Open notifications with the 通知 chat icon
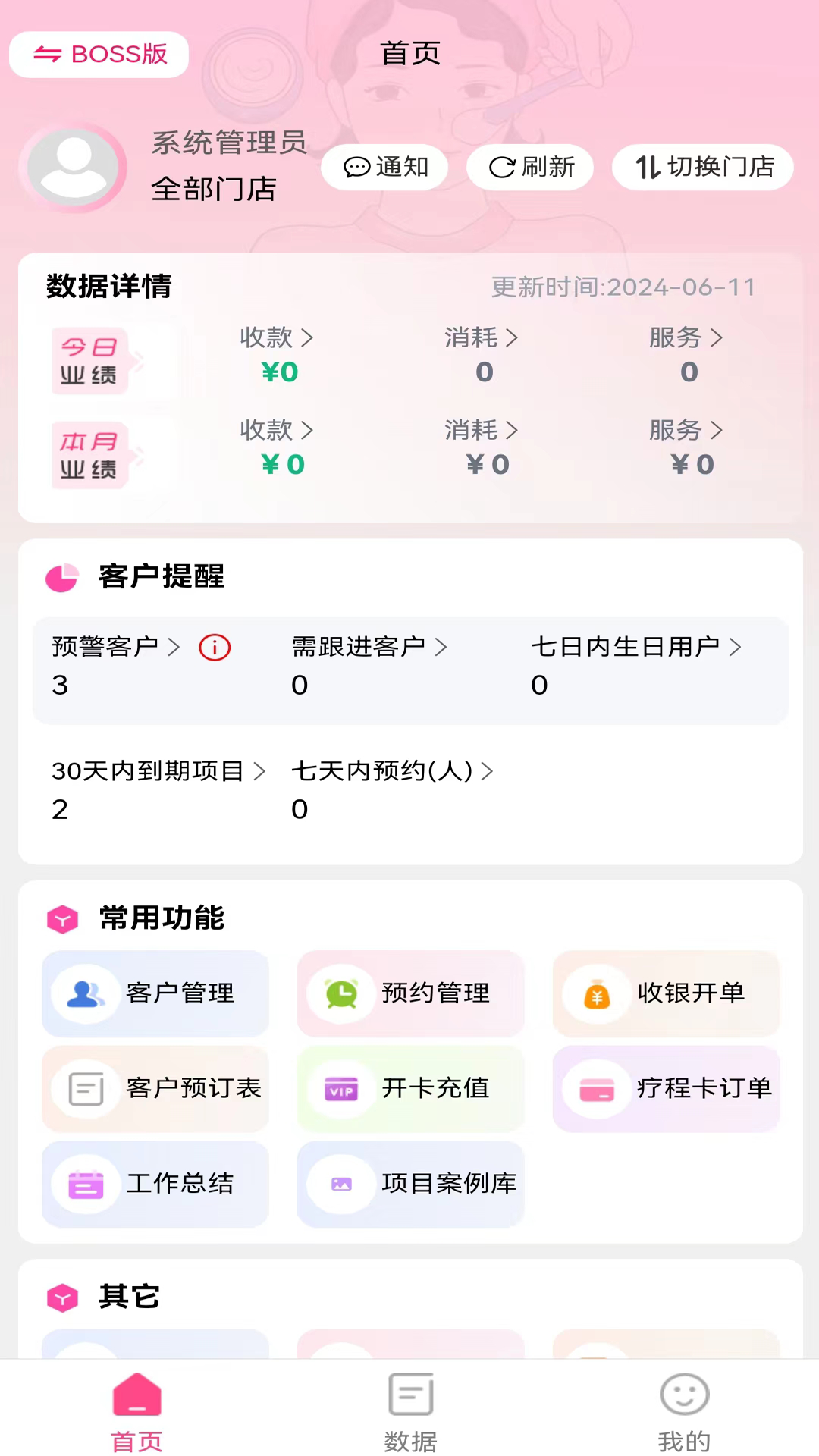 pyautogui.click(x=356, y=167)
